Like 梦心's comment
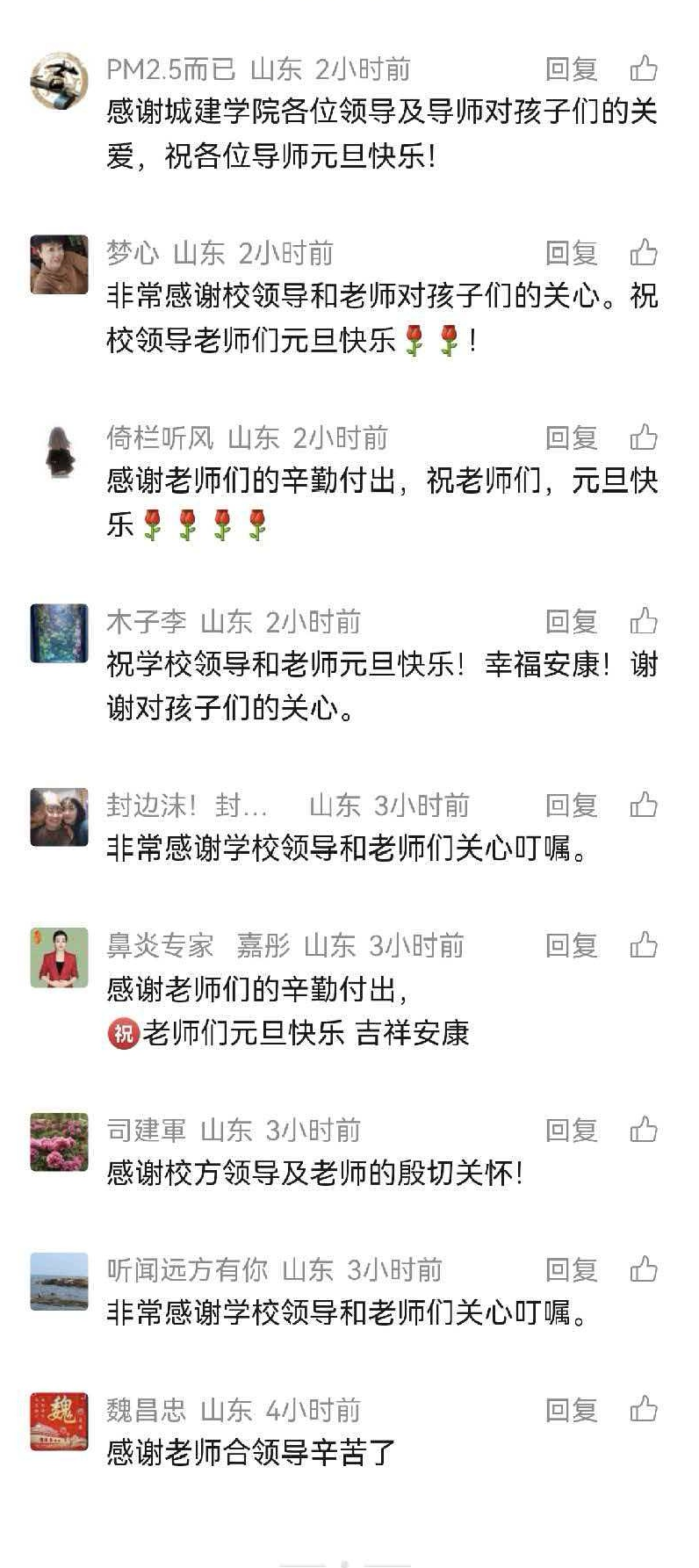Viewport: 699px width, 1568px height. (x=643, y=253)
